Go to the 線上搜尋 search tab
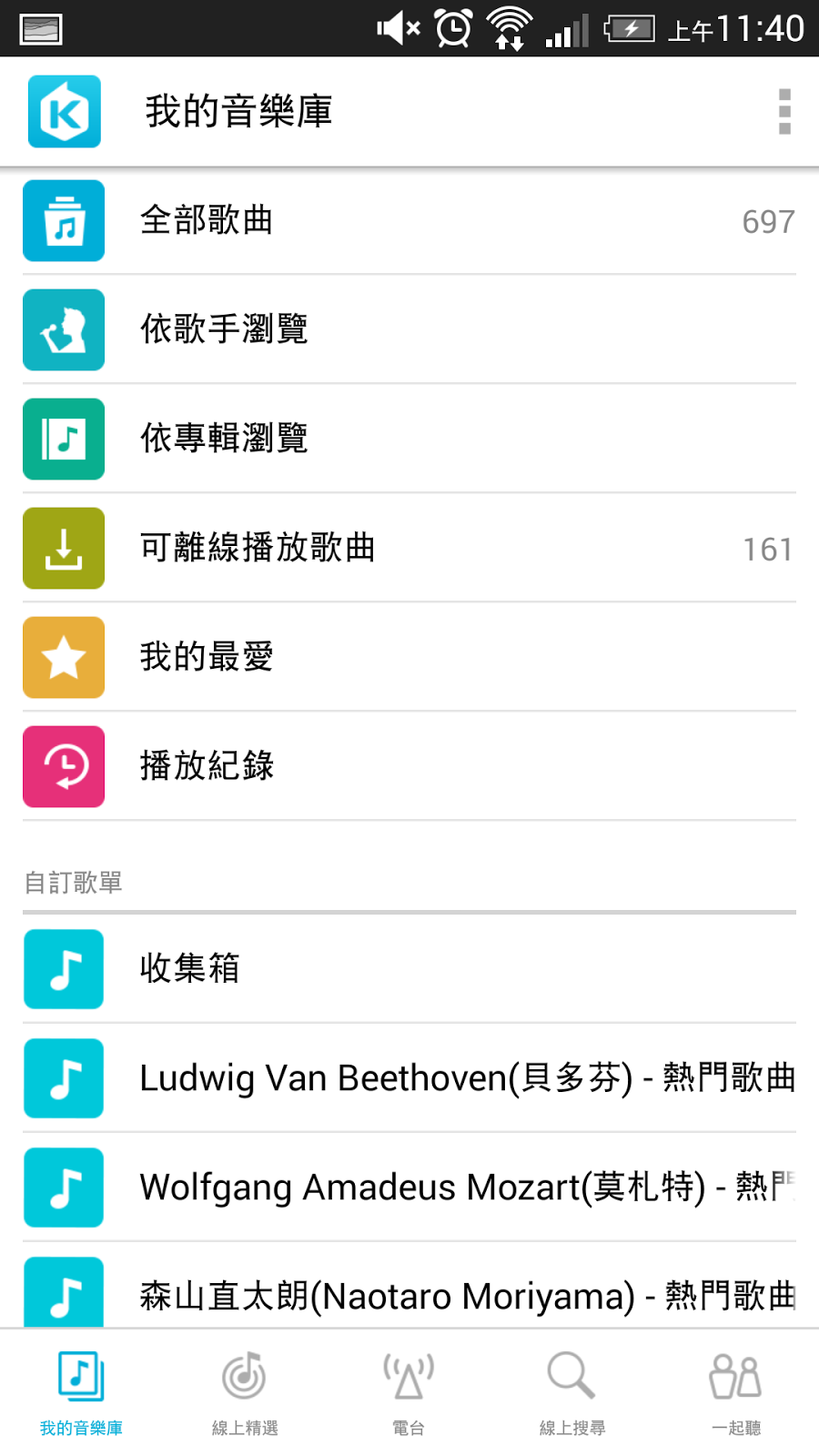This screenshot has width=819, height=1456. point(572,1392)
